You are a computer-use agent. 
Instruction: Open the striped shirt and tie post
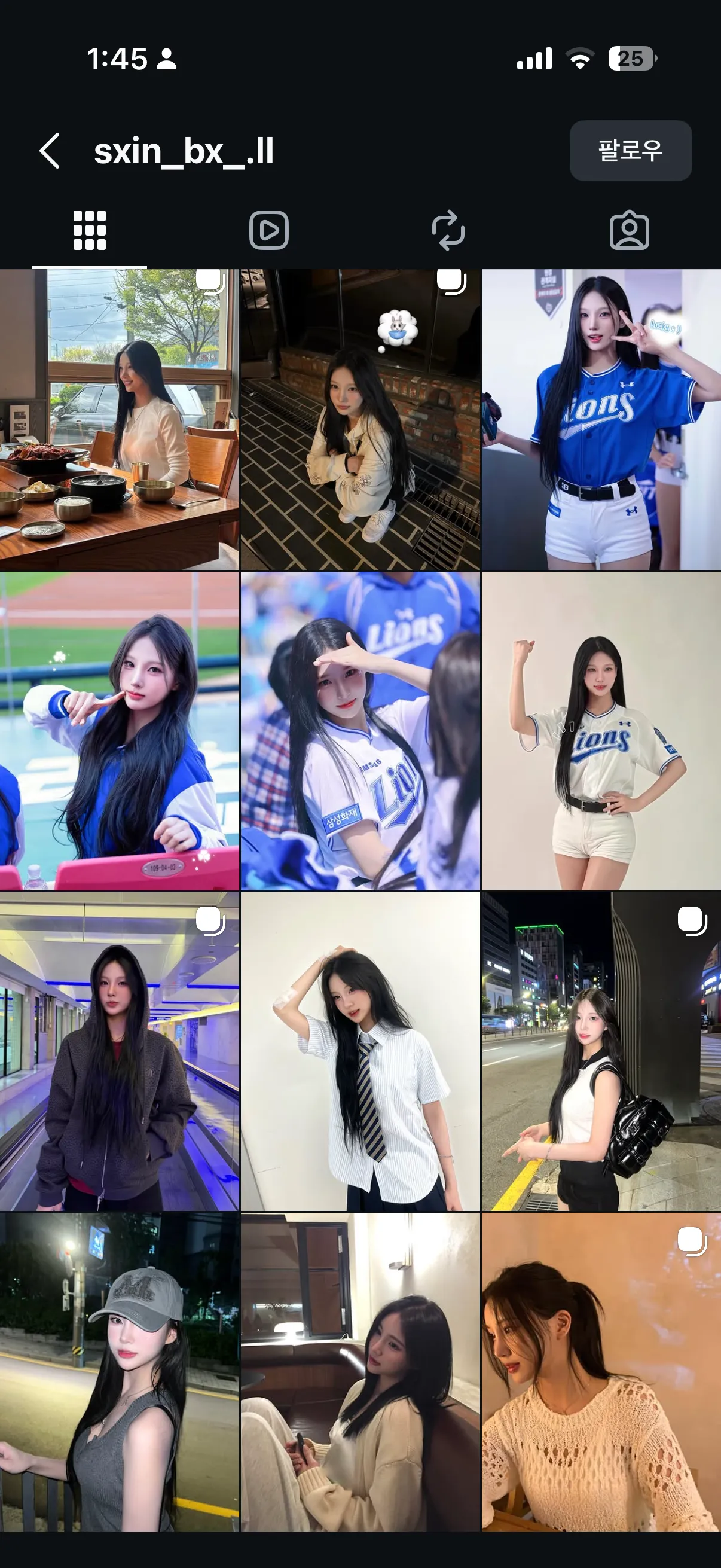360,1051
